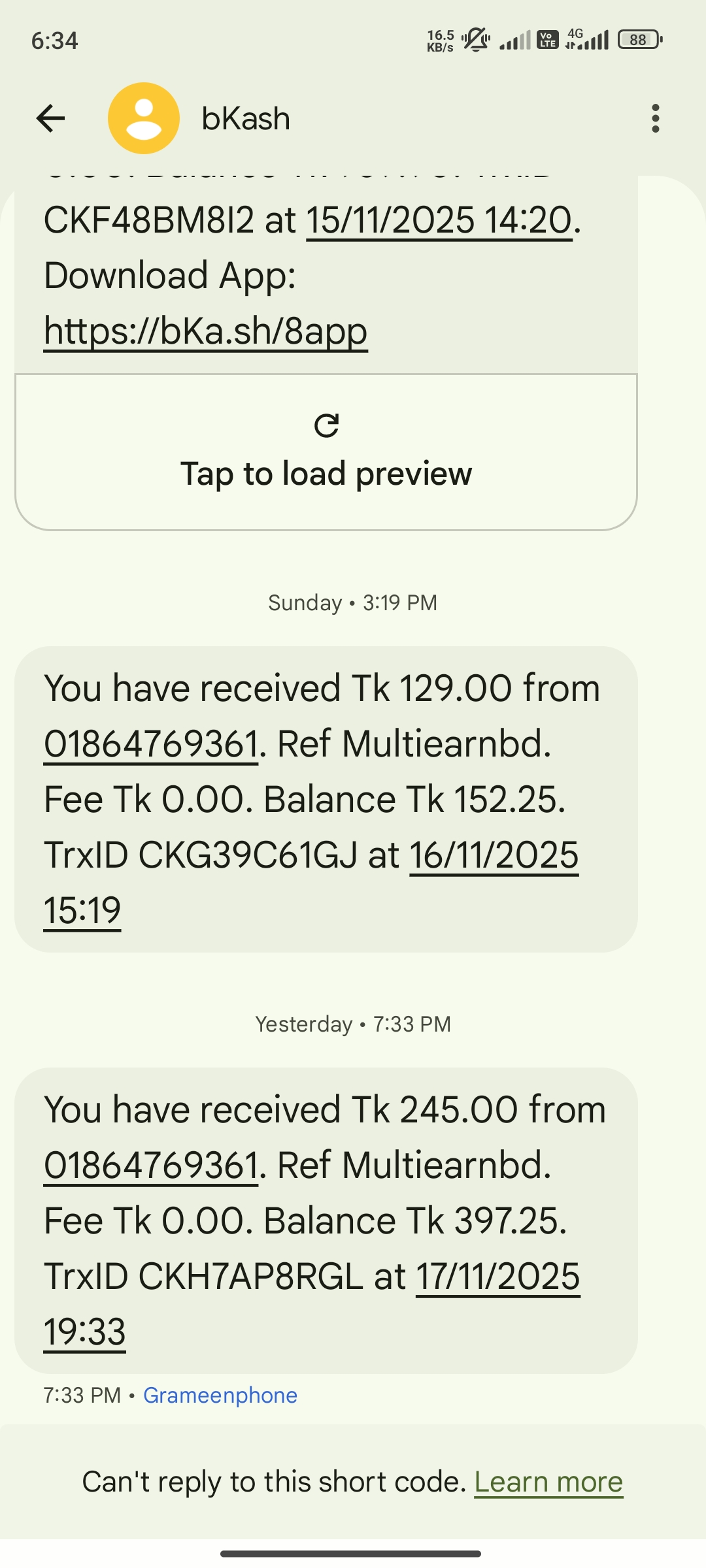Open the Learn more link
Image resolution: width=706 pixels, height=1568 pixels.
[548, 1482]
